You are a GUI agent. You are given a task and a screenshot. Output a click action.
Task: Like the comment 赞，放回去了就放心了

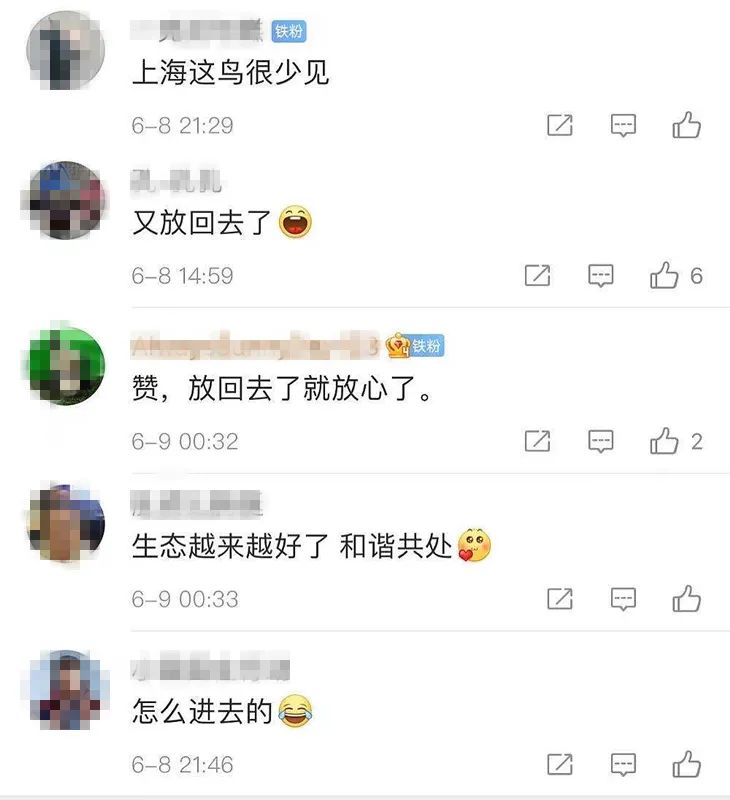tap(664, 441)
